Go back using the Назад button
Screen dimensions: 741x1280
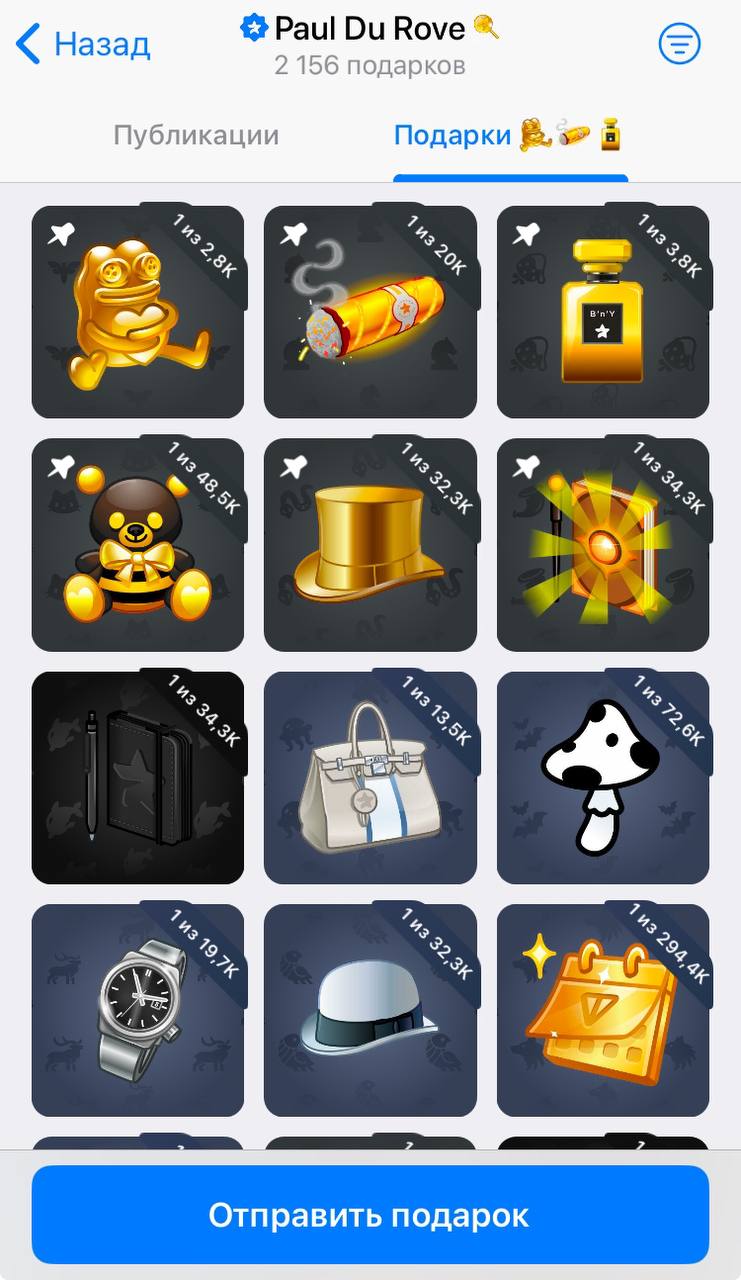pyautogui.click(x=84, y=44)
